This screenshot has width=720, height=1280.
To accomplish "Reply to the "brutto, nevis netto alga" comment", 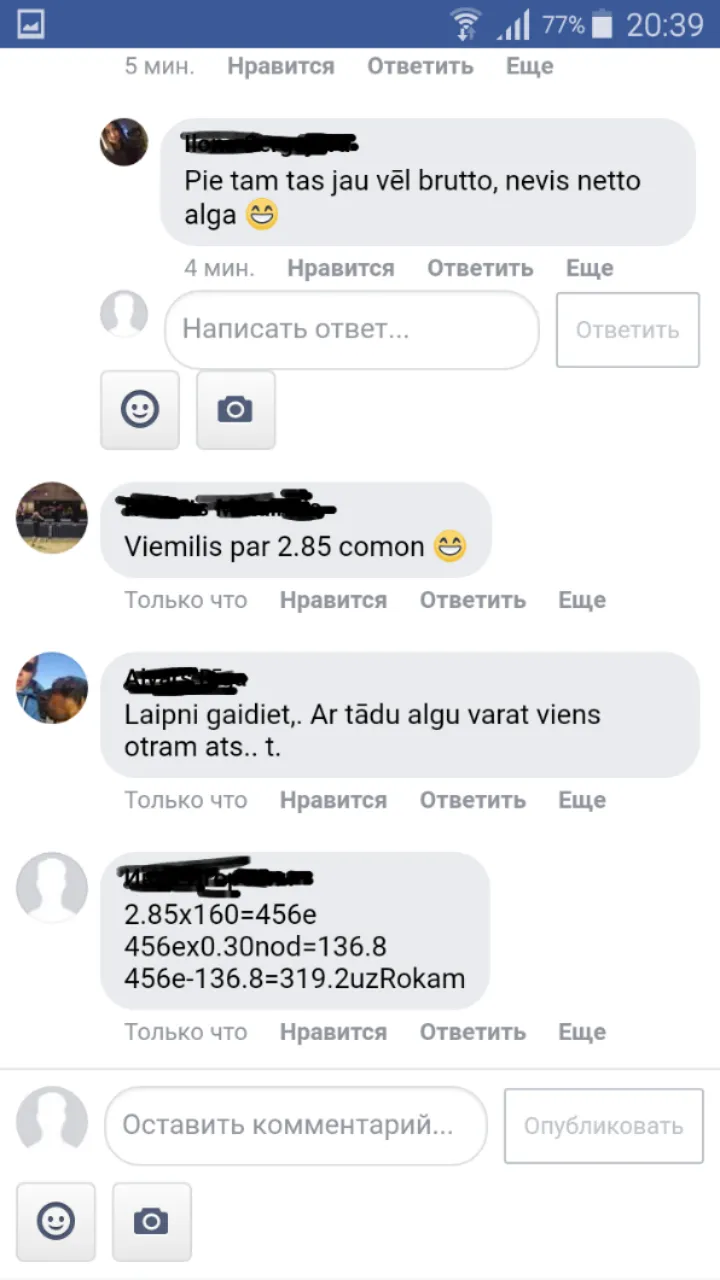I will coord(480,268).
